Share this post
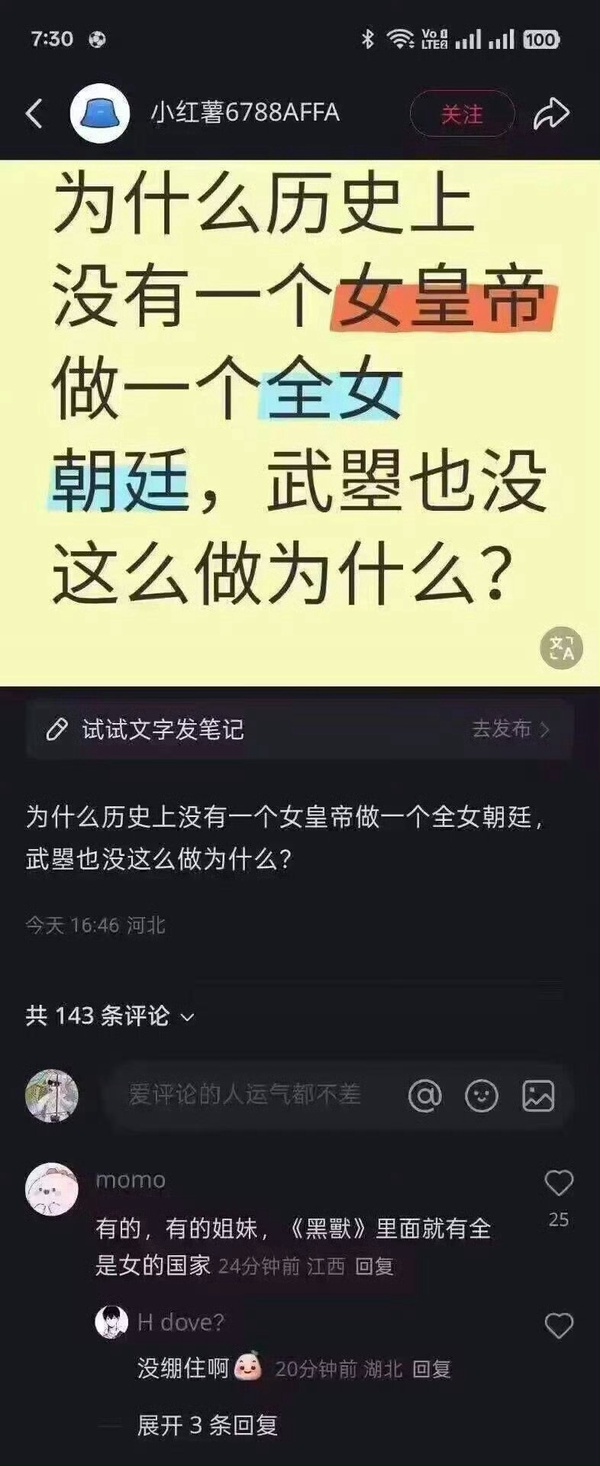The image size is (600, 1466). point(550,114)
